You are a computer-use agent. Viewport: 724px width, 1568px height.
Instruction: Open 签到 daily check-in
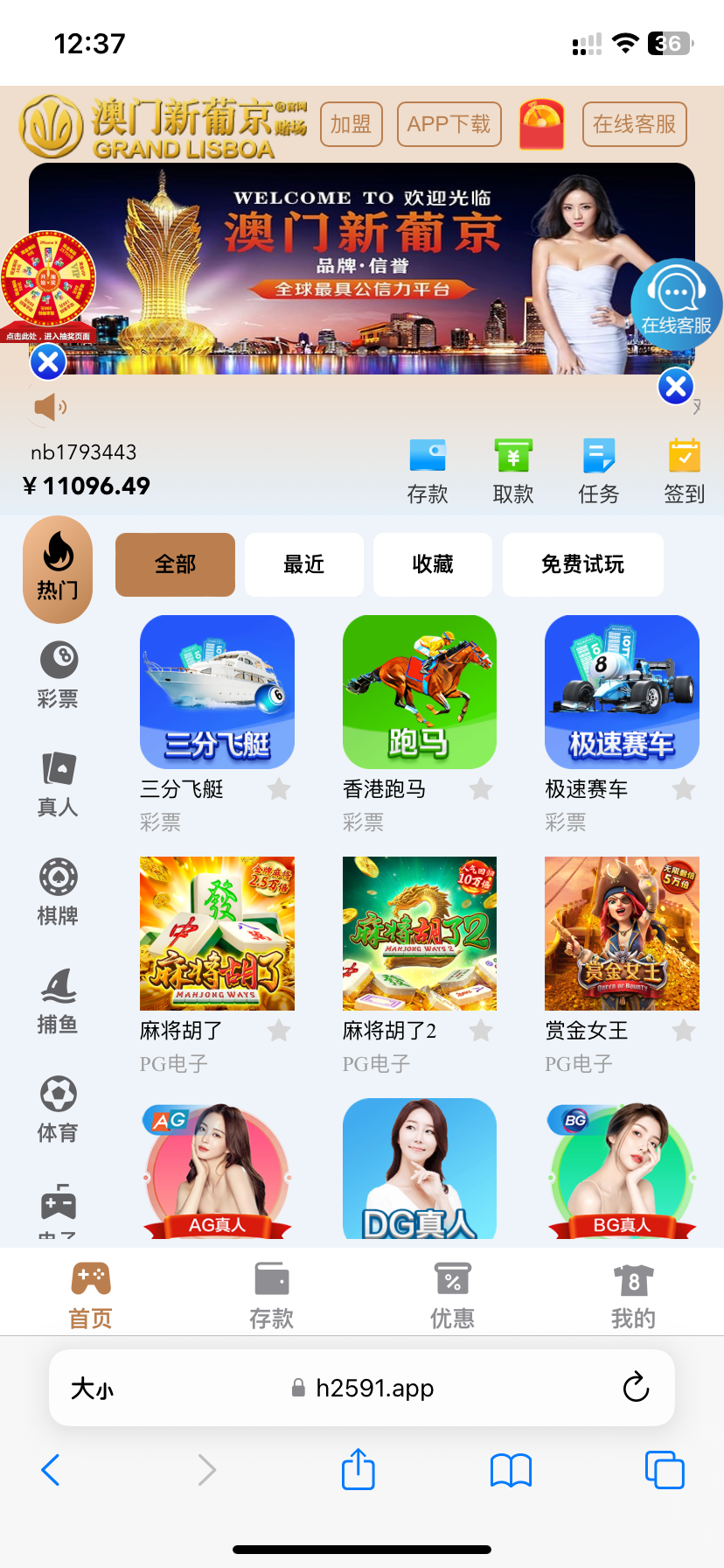pos(684,472)
